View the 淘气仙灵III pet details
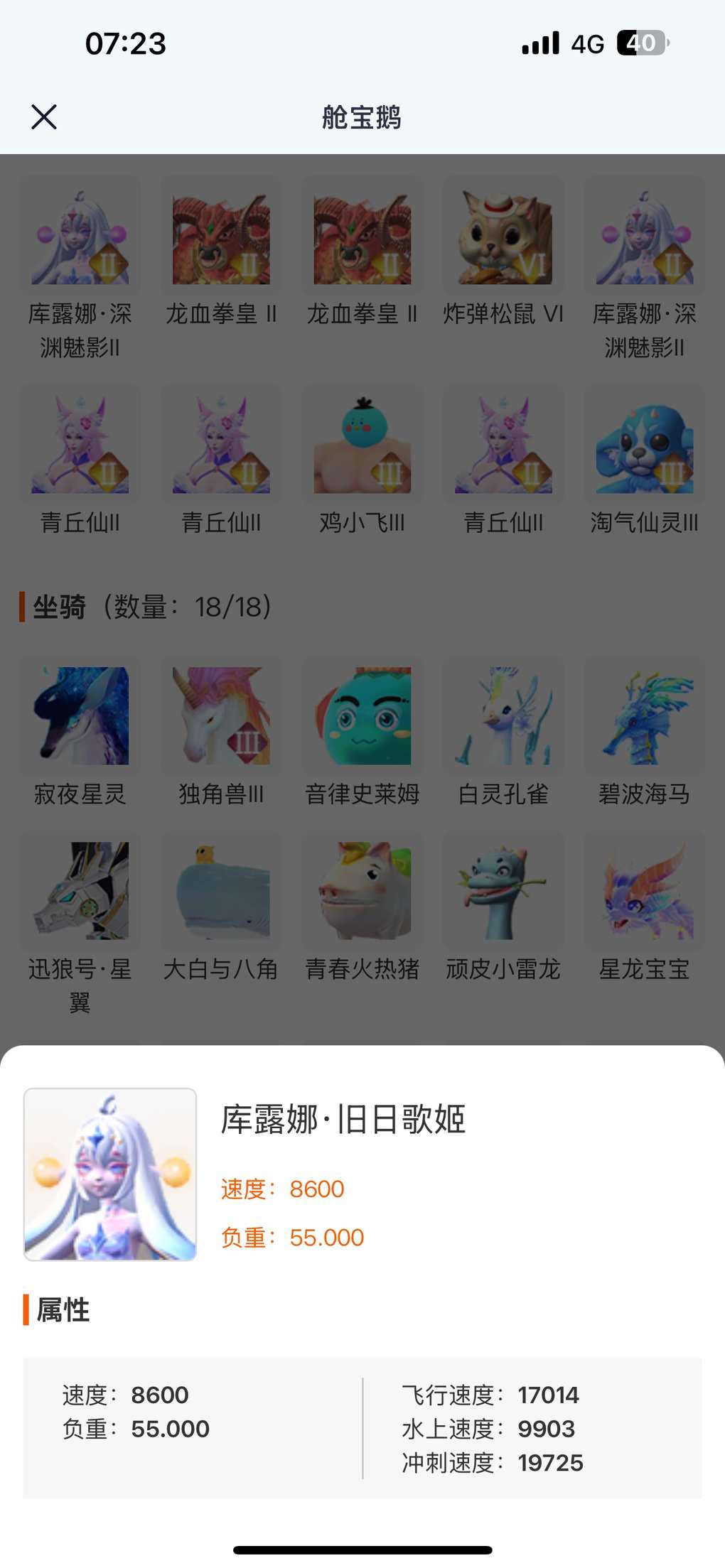 (x=644, y=445)
